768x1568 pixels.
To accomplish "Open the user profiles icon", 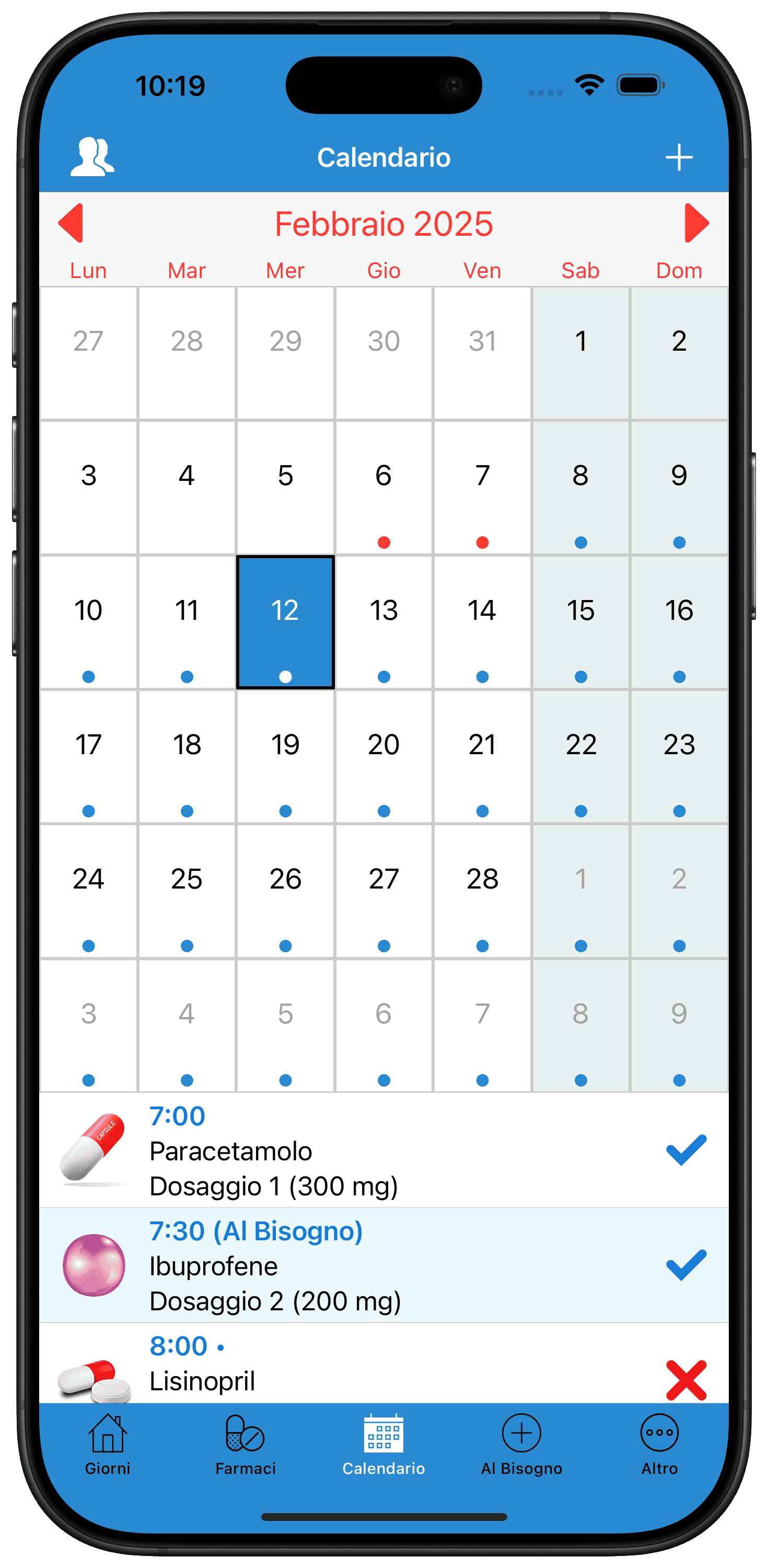I will 92,157.
